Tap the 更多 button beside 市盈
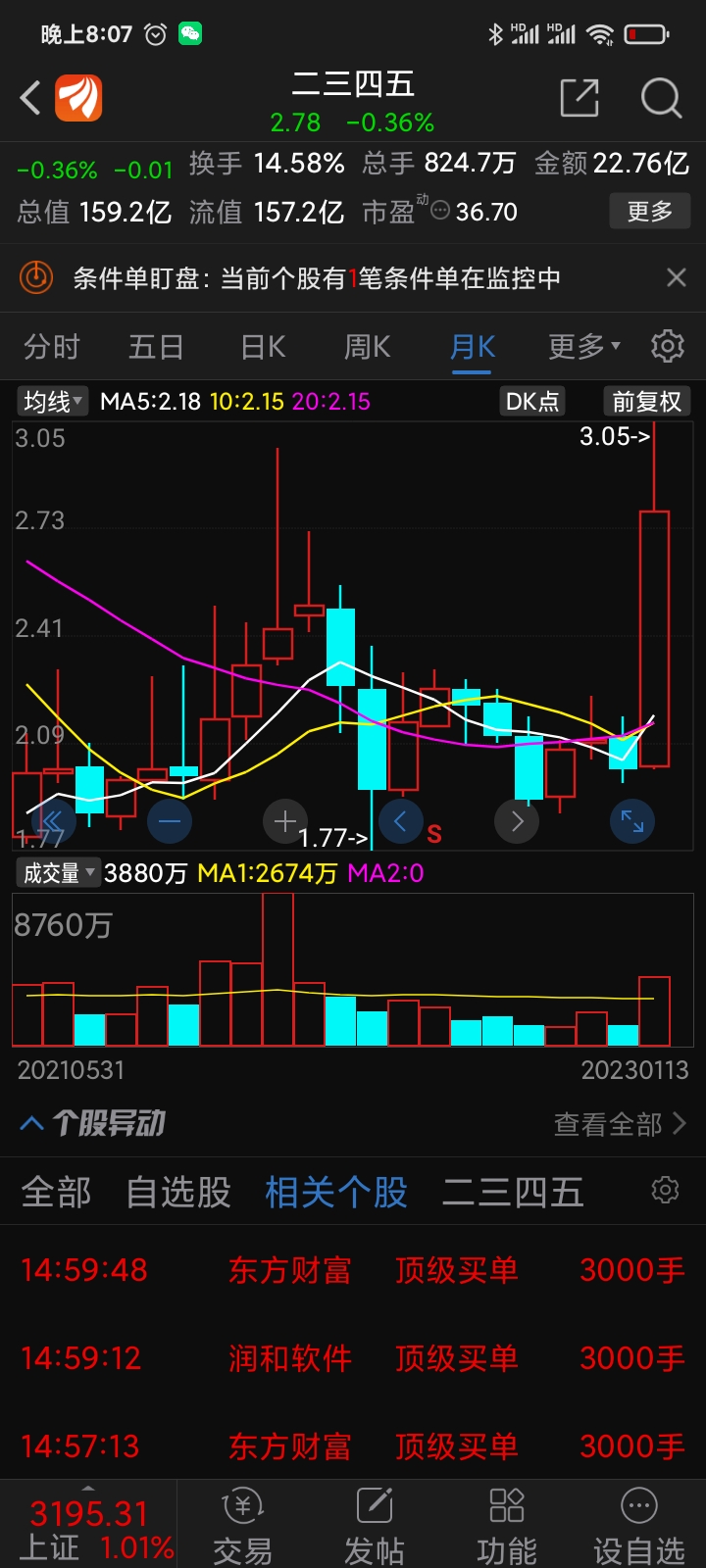The width and height of the screenshot is (706, 1568). [650, 212]
